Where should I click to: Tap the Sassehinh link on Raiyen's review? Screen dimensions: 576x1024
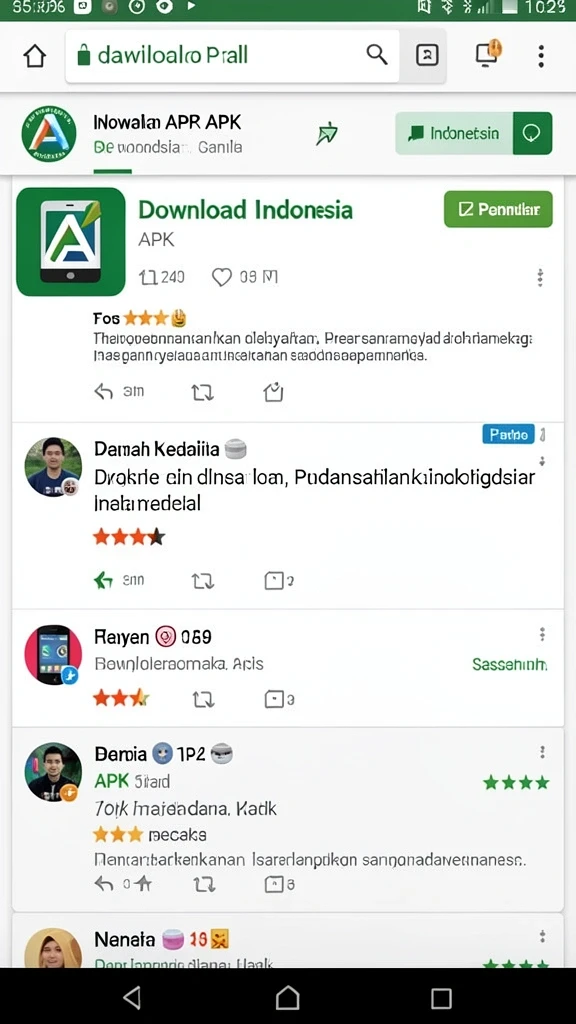coord(509,665)
